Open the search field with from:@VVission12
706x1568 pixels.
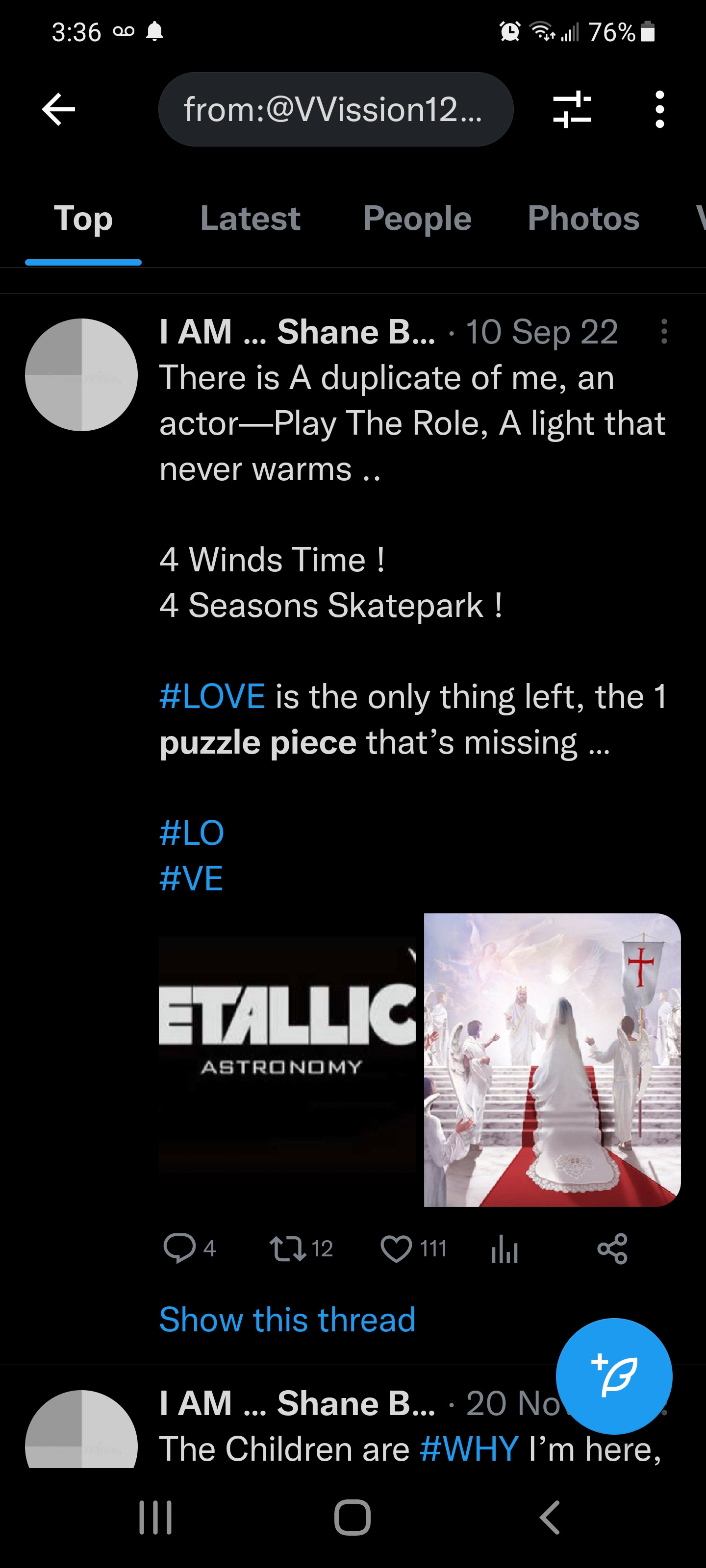[336, 110]
